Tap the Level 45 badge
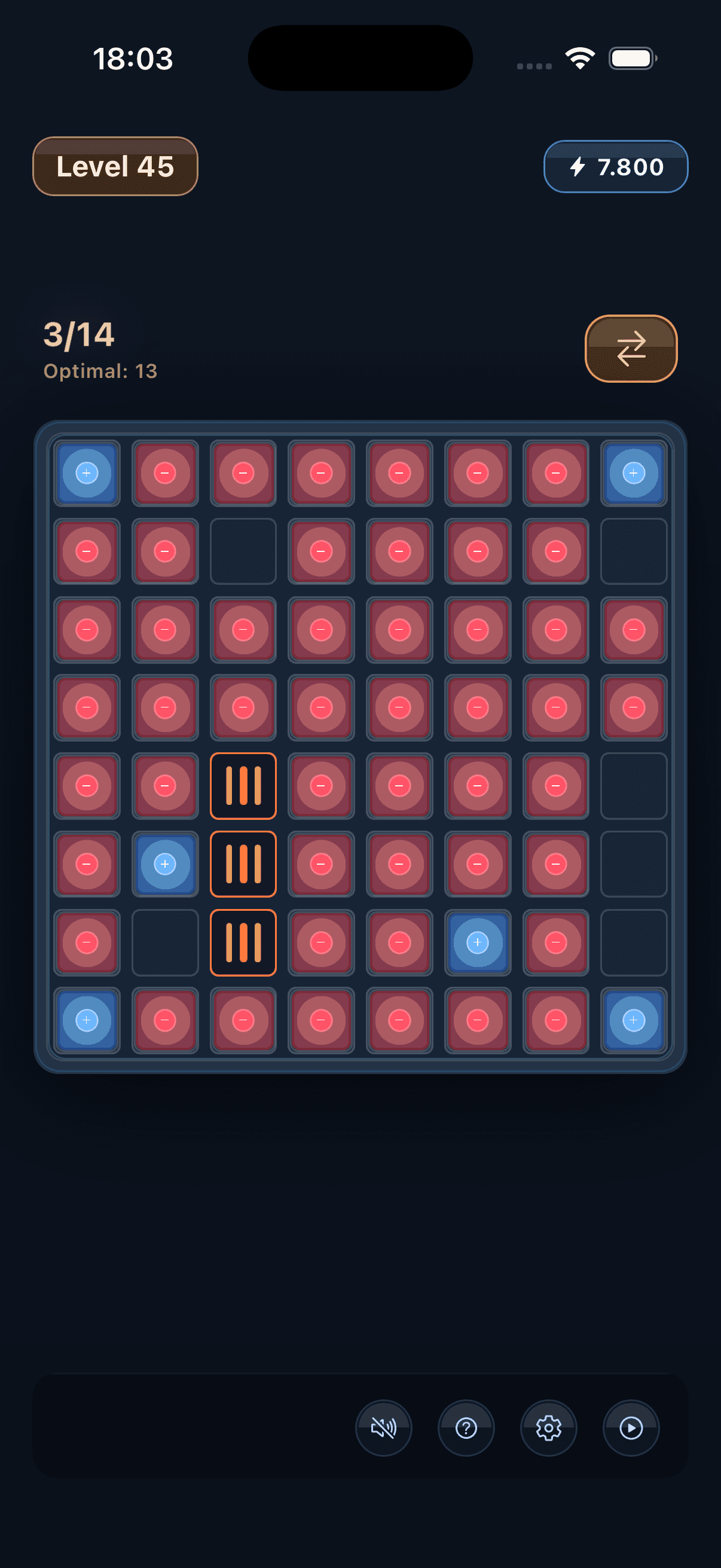The height and width of the screenshot is (1568, 721). 115,166
